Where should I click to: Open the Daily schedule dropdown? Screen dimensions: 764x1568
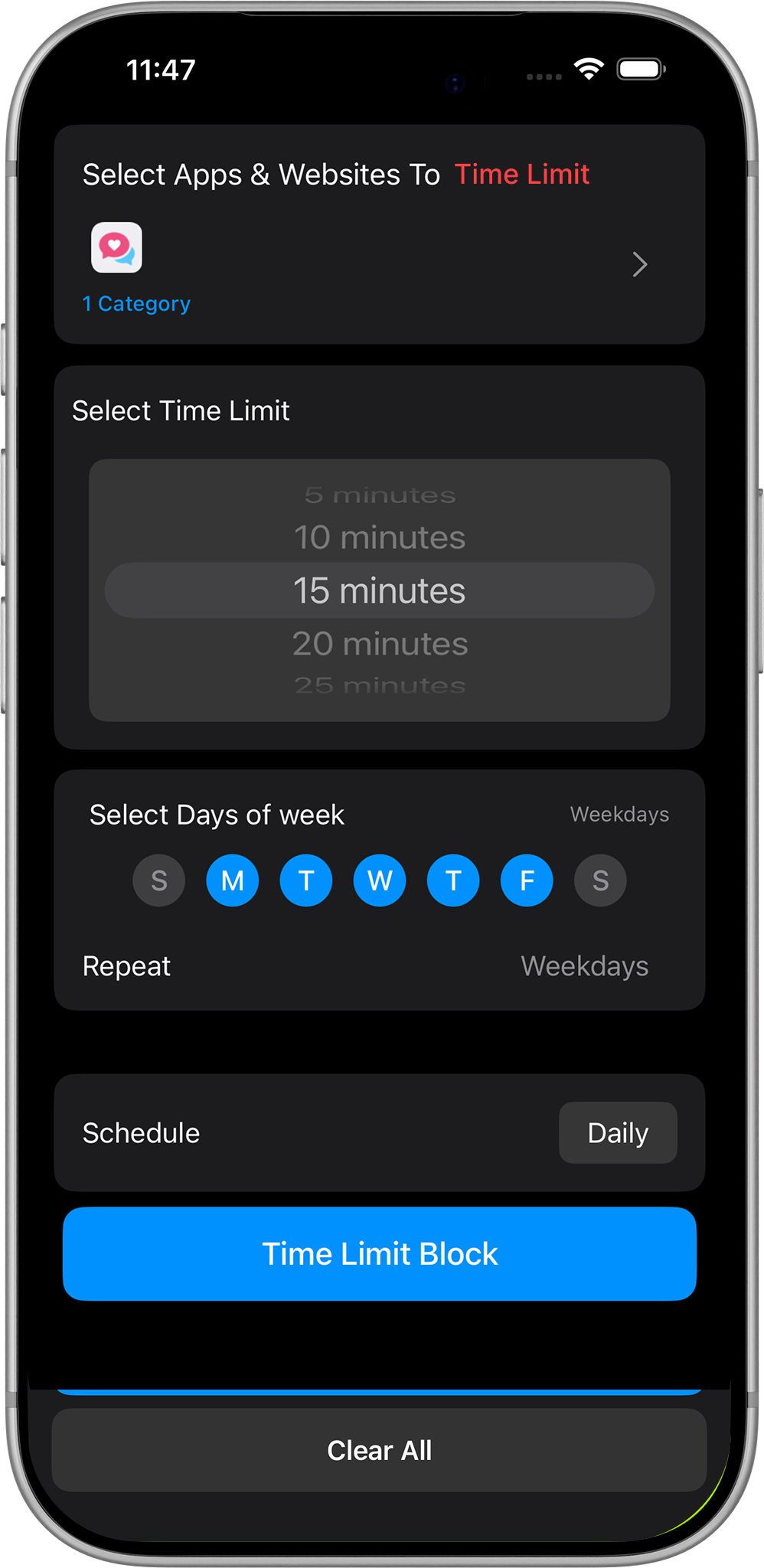618,1133
